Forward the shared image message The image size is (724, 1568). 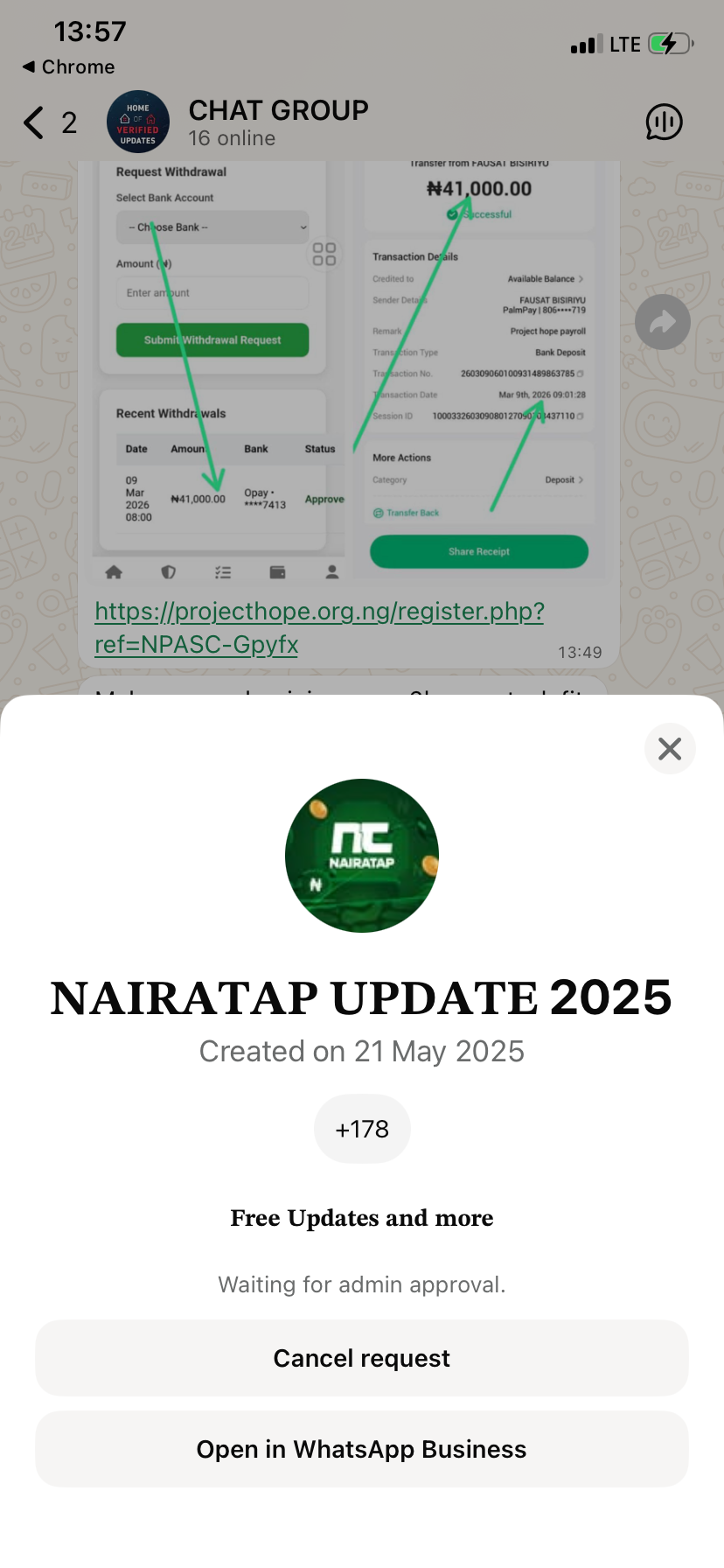[663, 323]
